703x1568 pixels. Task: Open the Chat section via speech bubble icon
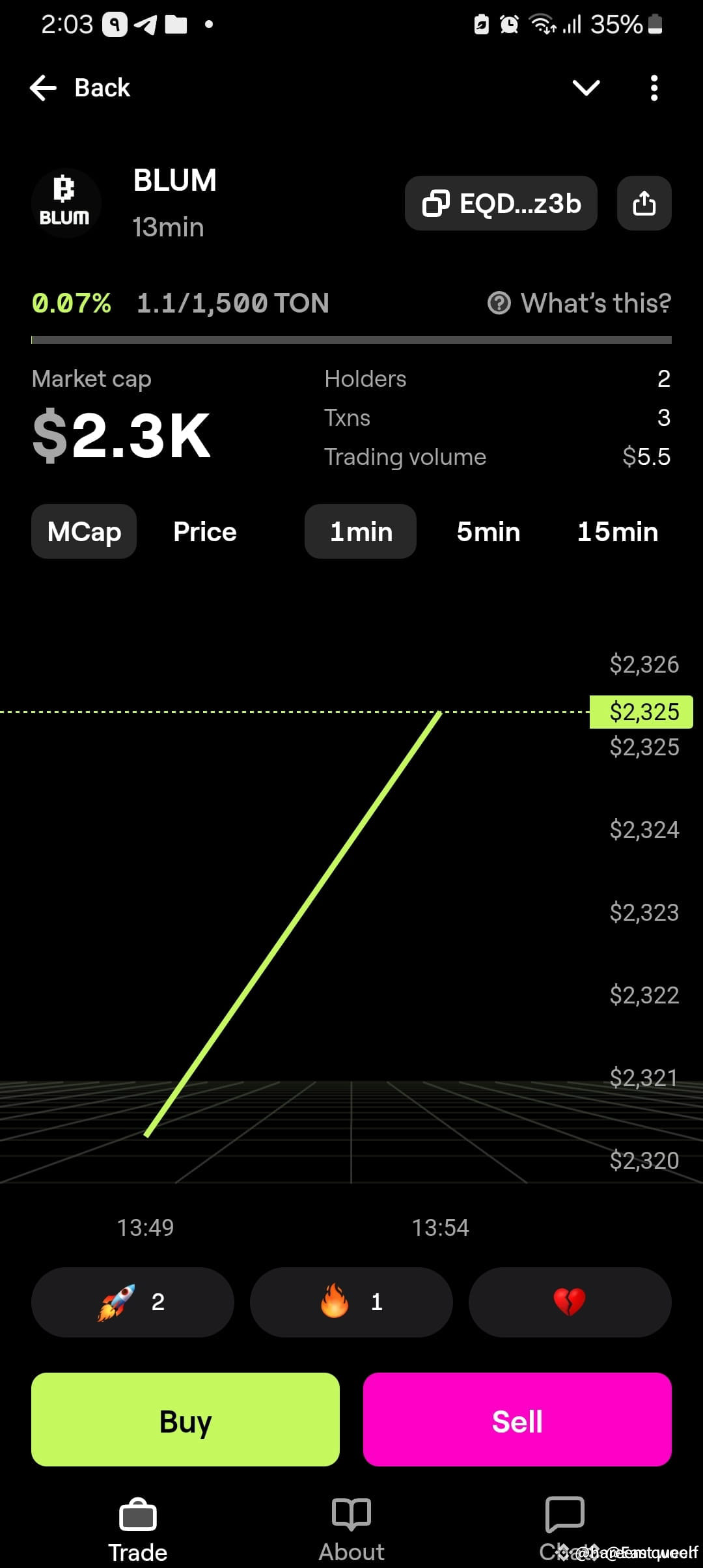566,1517
